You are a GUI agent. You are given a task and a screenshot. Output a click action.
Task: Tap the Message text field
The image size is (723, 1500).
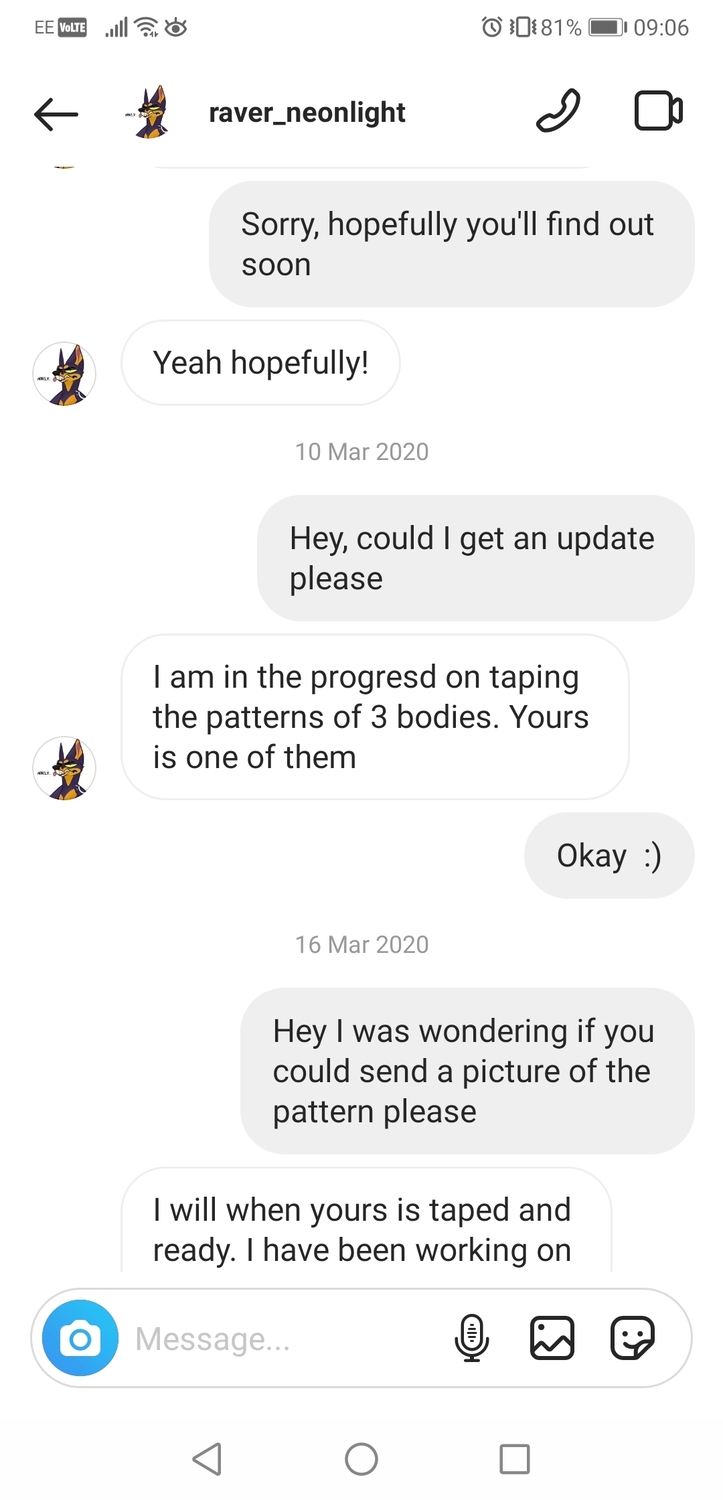click(285, 1339)
